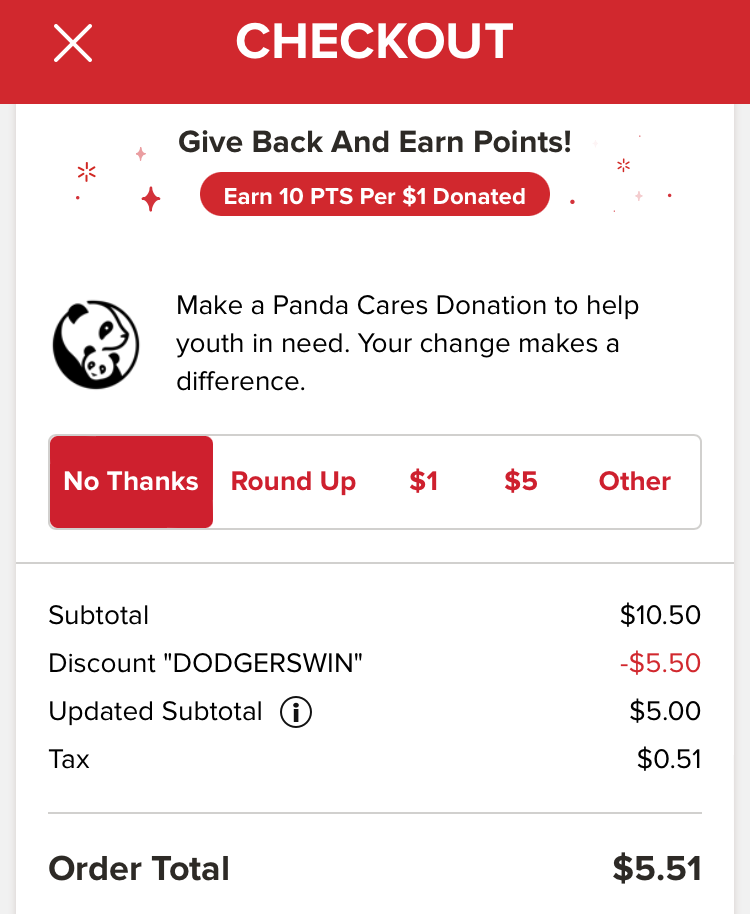
Task: Tap the Panda Cares donation description text
Action: coord(407,343)
